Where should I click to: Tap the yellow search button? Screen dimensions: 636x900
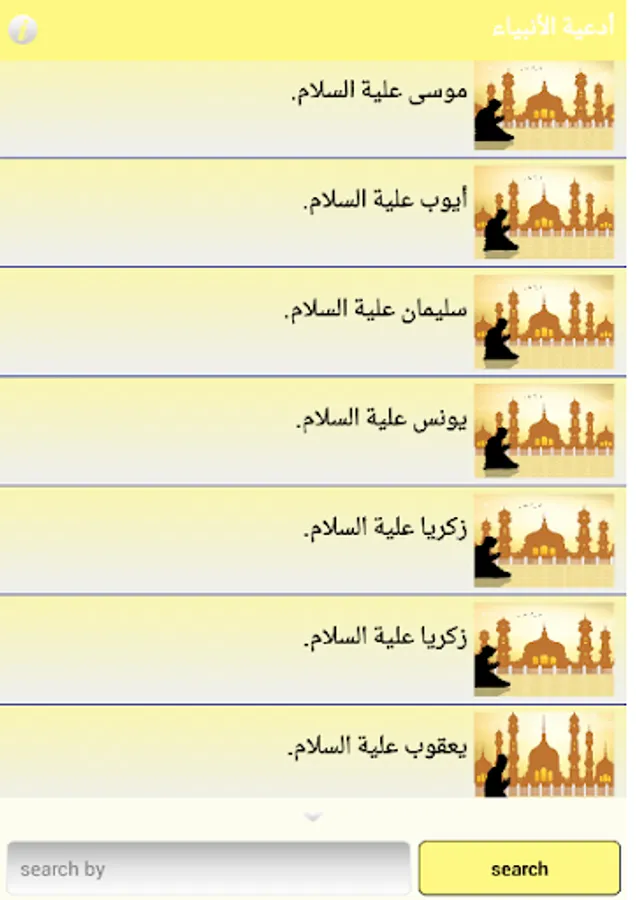[x=519, y=868]
